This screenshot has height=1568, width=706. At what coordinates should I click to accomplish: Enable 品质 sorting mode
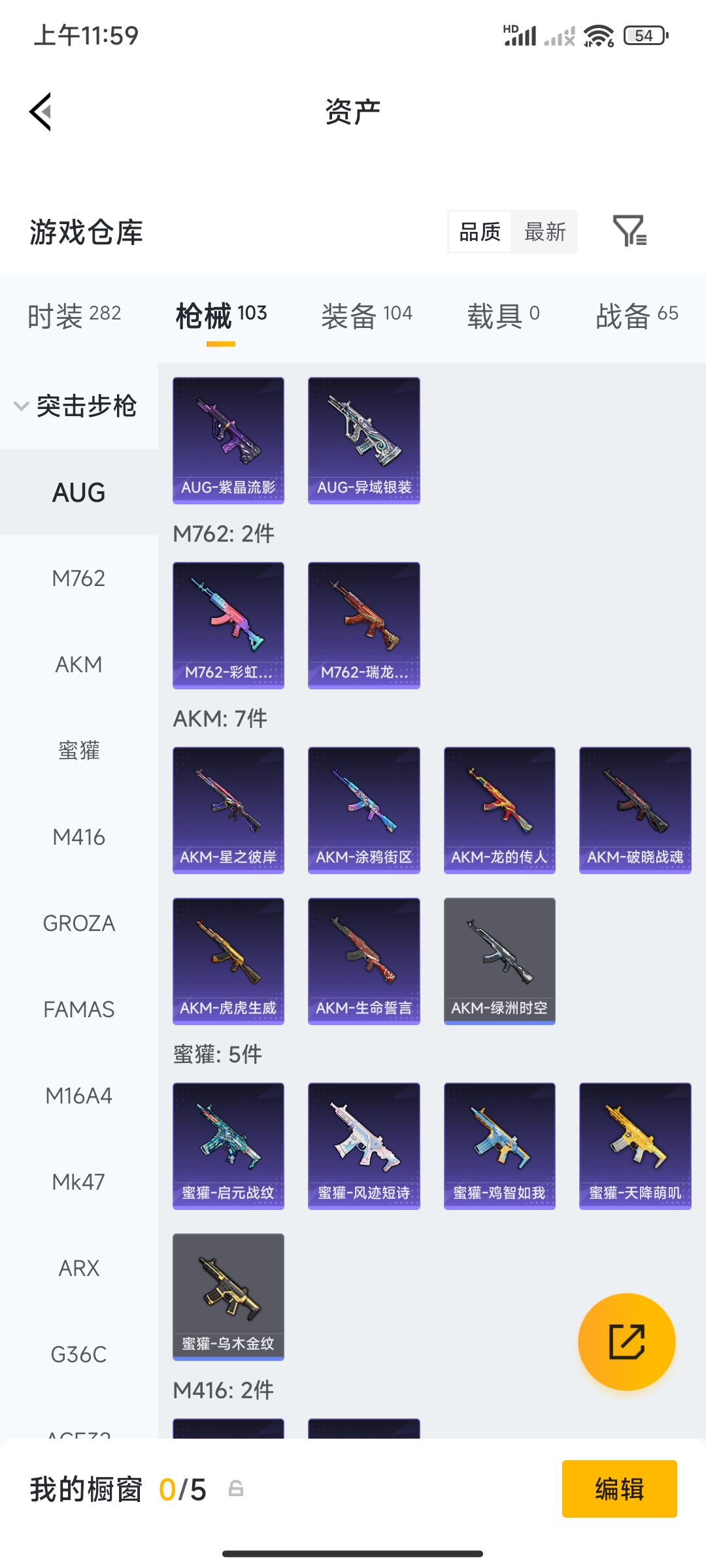tap(480, 232)
